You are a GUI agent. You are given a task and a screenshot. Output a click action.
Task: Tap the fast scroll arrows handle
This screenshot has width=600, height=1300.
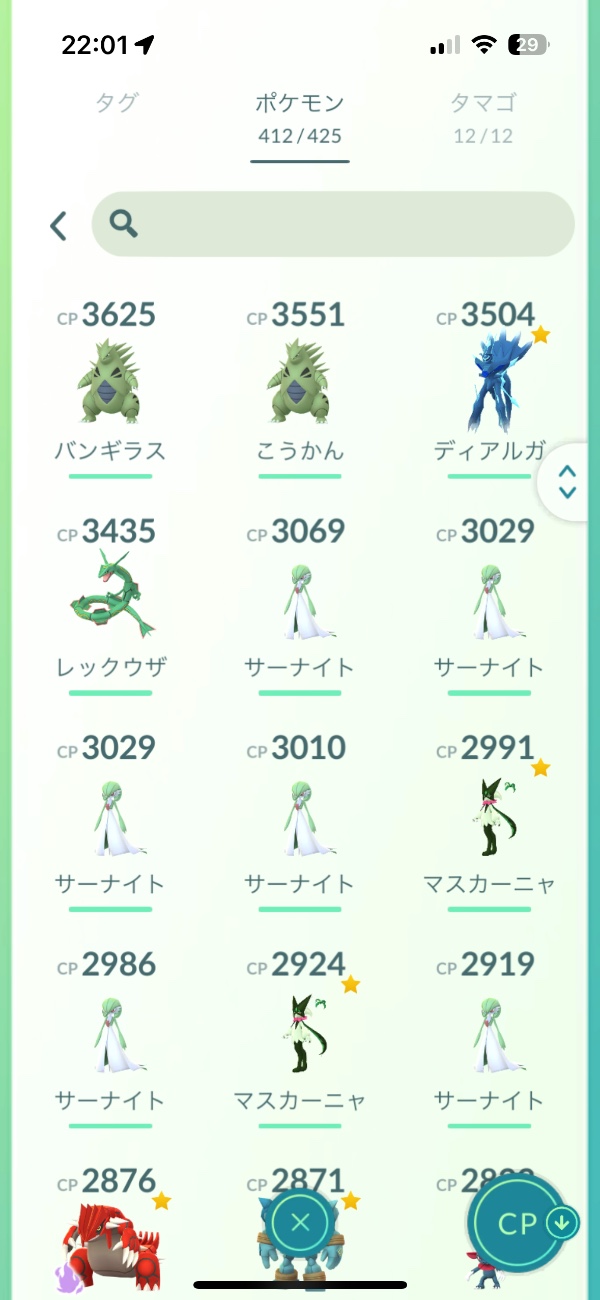coord(567,482)
